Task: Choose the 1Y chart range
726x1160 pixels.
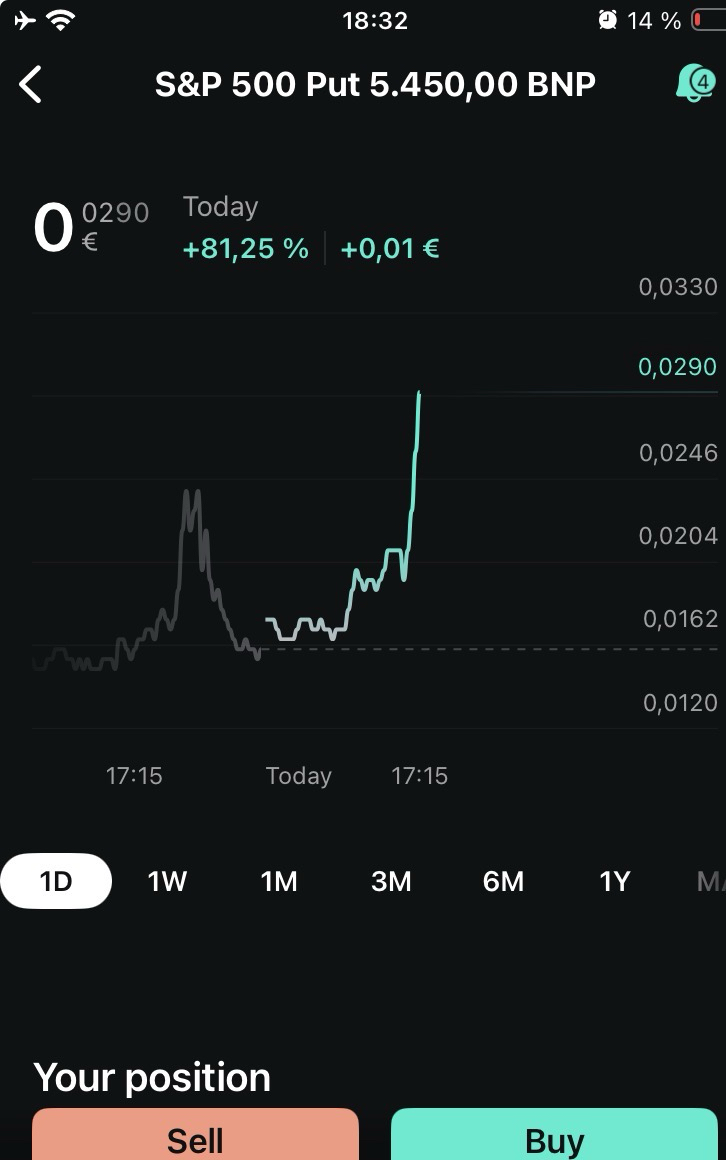Action: (614, 881)
